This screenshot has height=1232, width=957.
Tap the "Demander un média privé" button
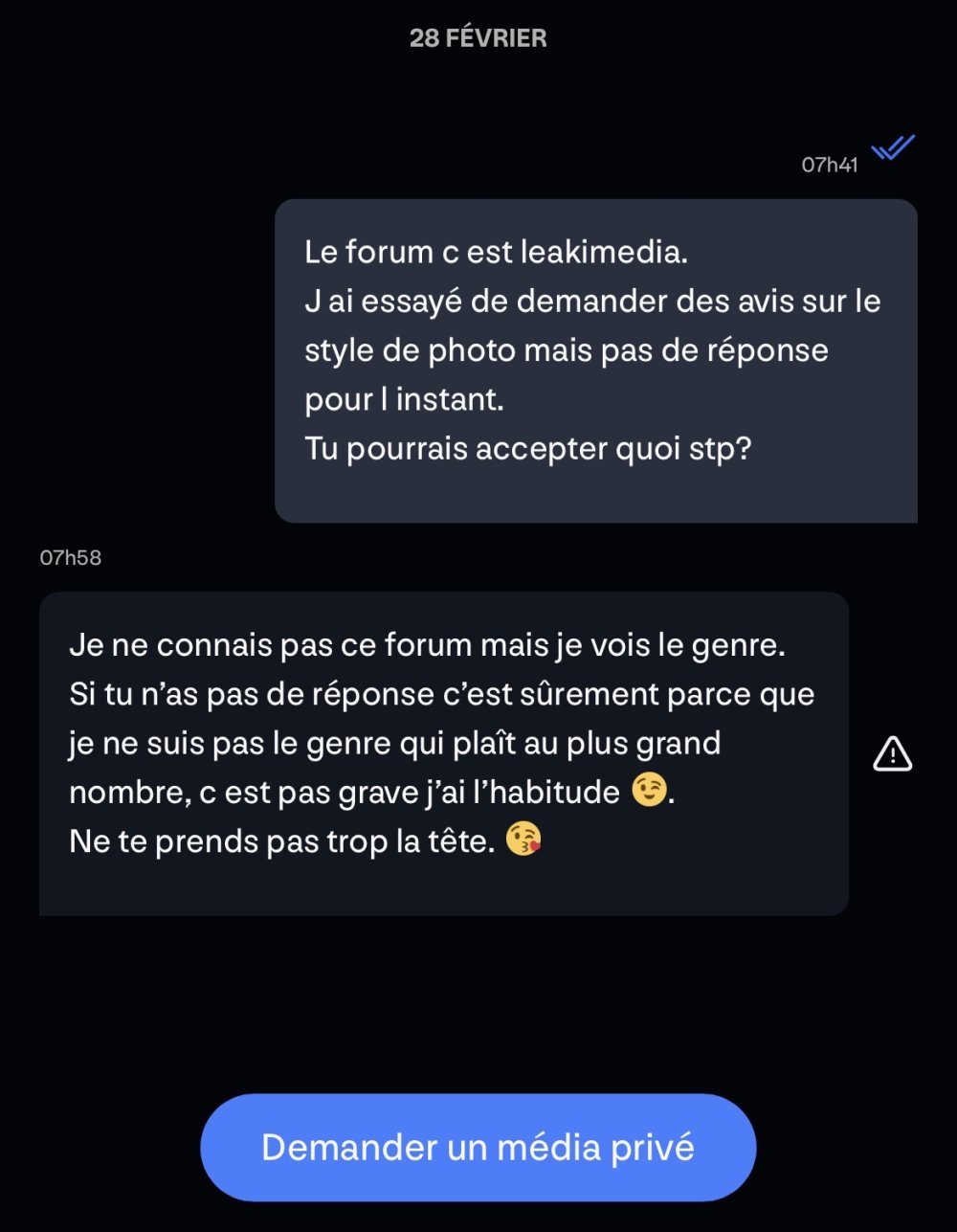478,1147
